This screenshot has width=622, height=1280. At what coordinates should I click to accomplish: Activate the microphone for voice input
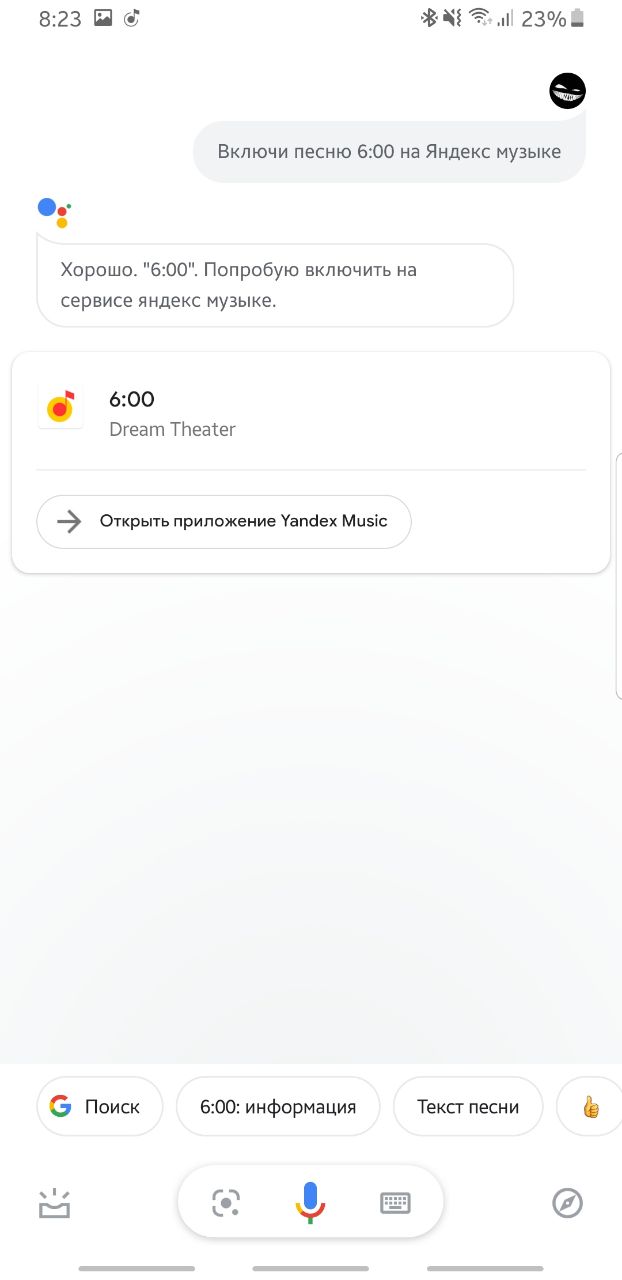pyautogui.click(x=310, y=1202)
